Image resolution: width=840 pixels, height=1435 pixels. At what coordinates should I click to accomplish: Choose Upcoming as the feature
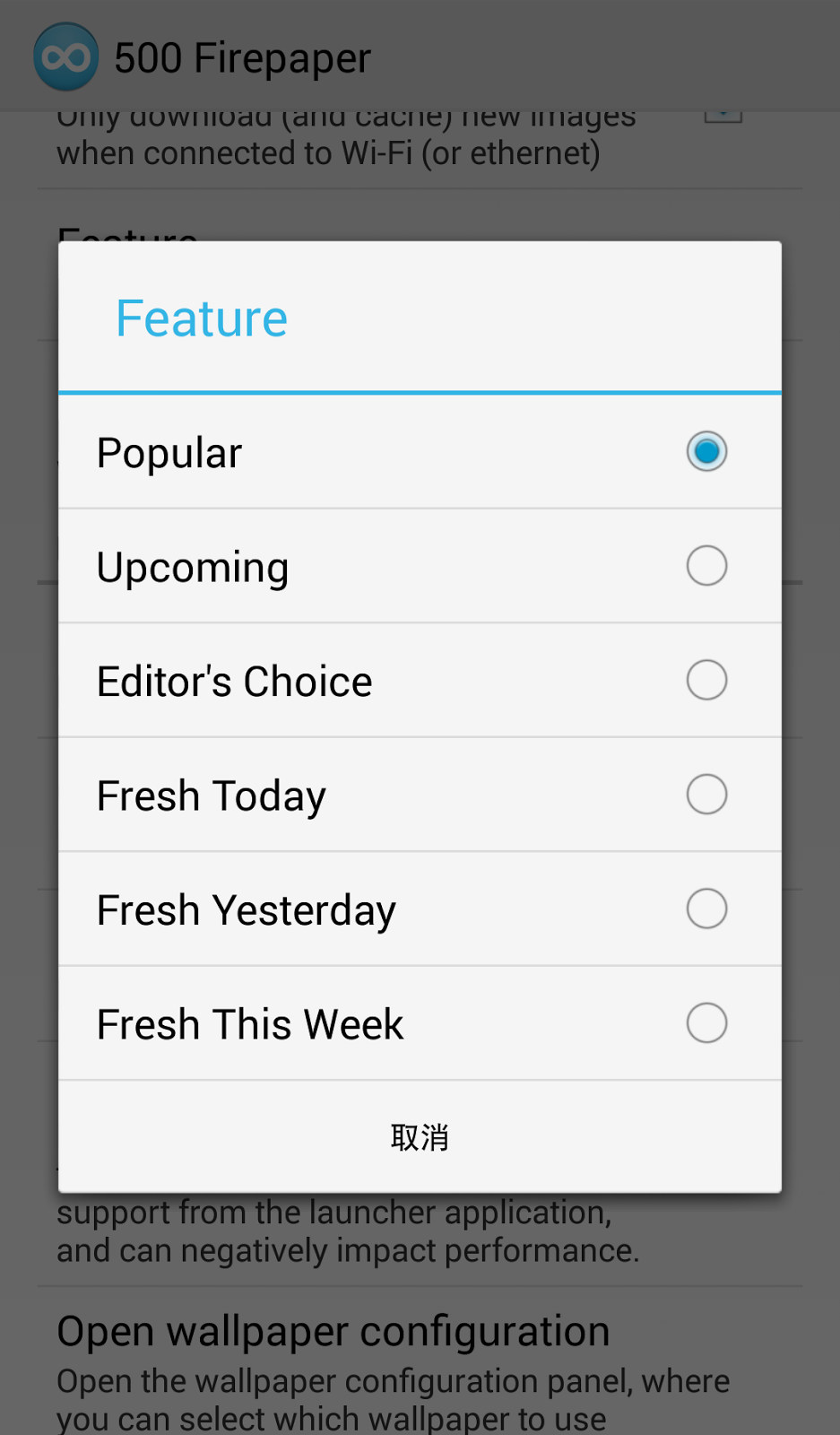(x=420, y=566)
